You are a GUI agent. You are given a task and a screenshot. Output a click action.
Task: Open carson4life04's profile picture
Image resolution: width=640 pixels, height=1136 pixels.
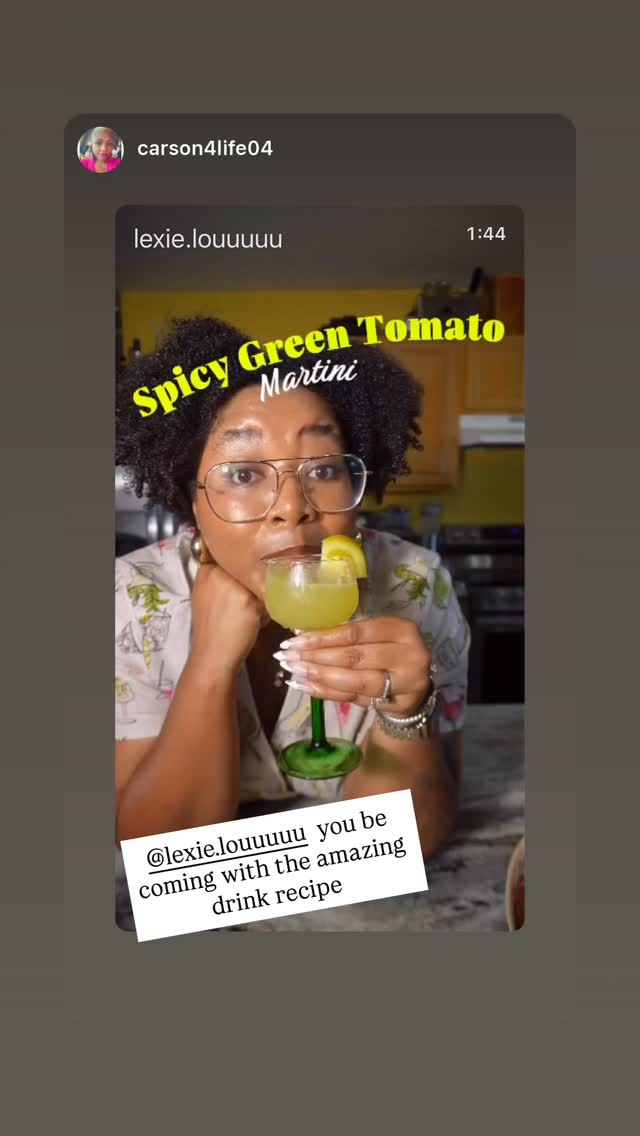[x=100, y=149]
